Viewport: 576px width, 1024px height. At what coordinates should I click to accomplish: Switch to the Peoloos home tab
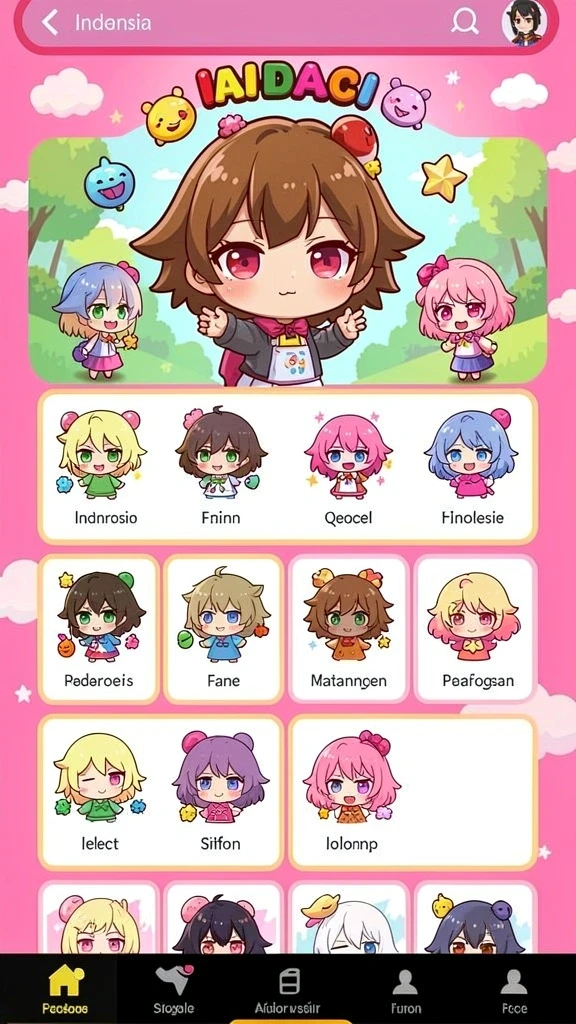65,989
